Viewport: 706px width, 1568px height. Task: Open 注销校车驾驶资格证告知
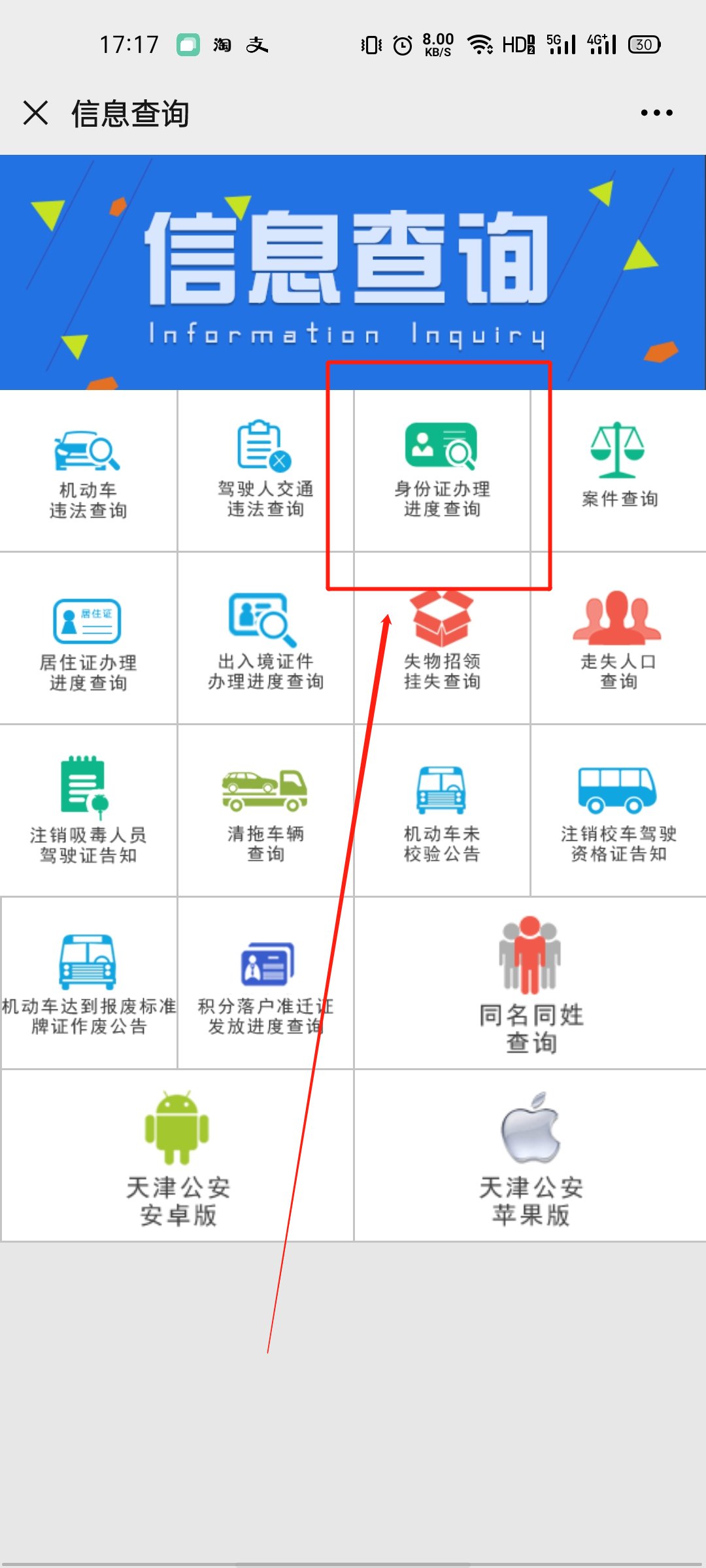(618, 810)
